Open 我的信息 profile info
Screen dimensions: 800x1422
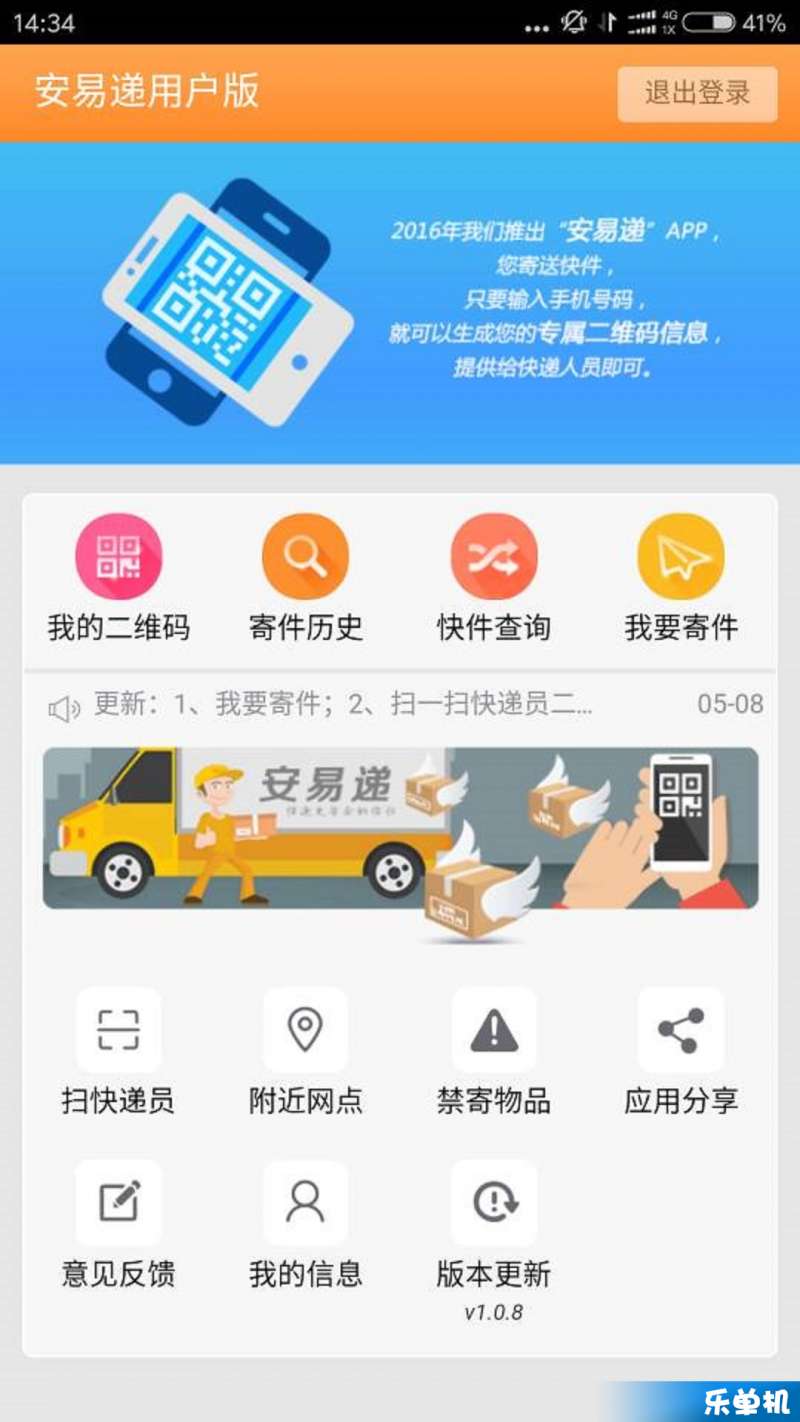click(x=305, y=1222)
